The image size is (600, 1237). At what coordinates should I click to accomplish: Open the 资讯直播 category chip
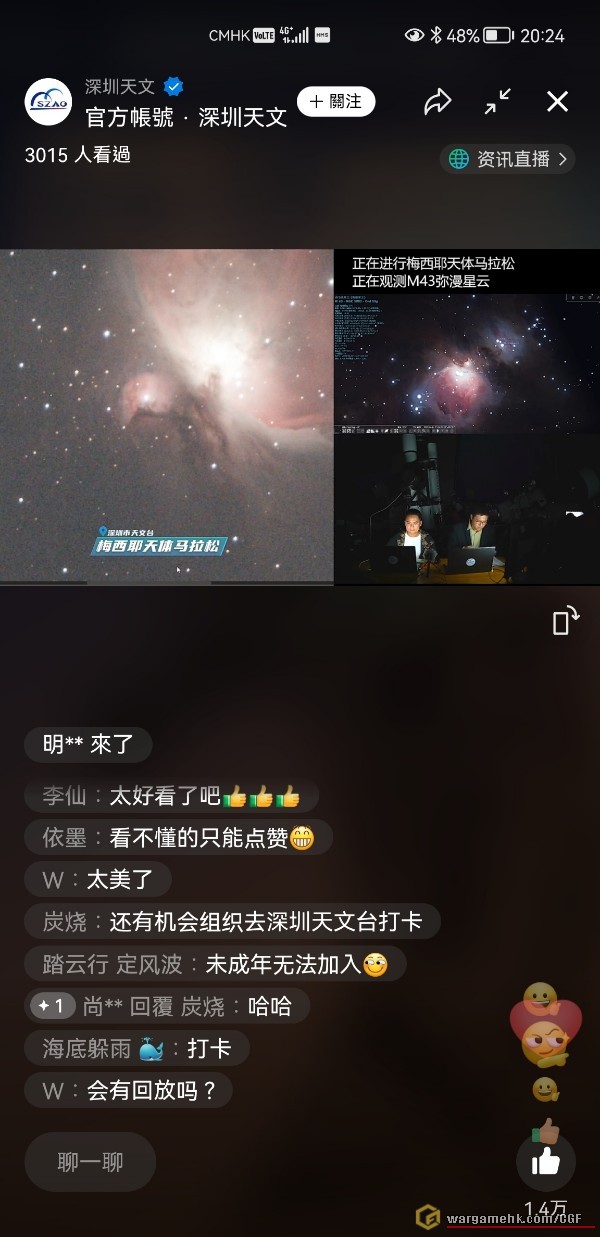(508, 159)
